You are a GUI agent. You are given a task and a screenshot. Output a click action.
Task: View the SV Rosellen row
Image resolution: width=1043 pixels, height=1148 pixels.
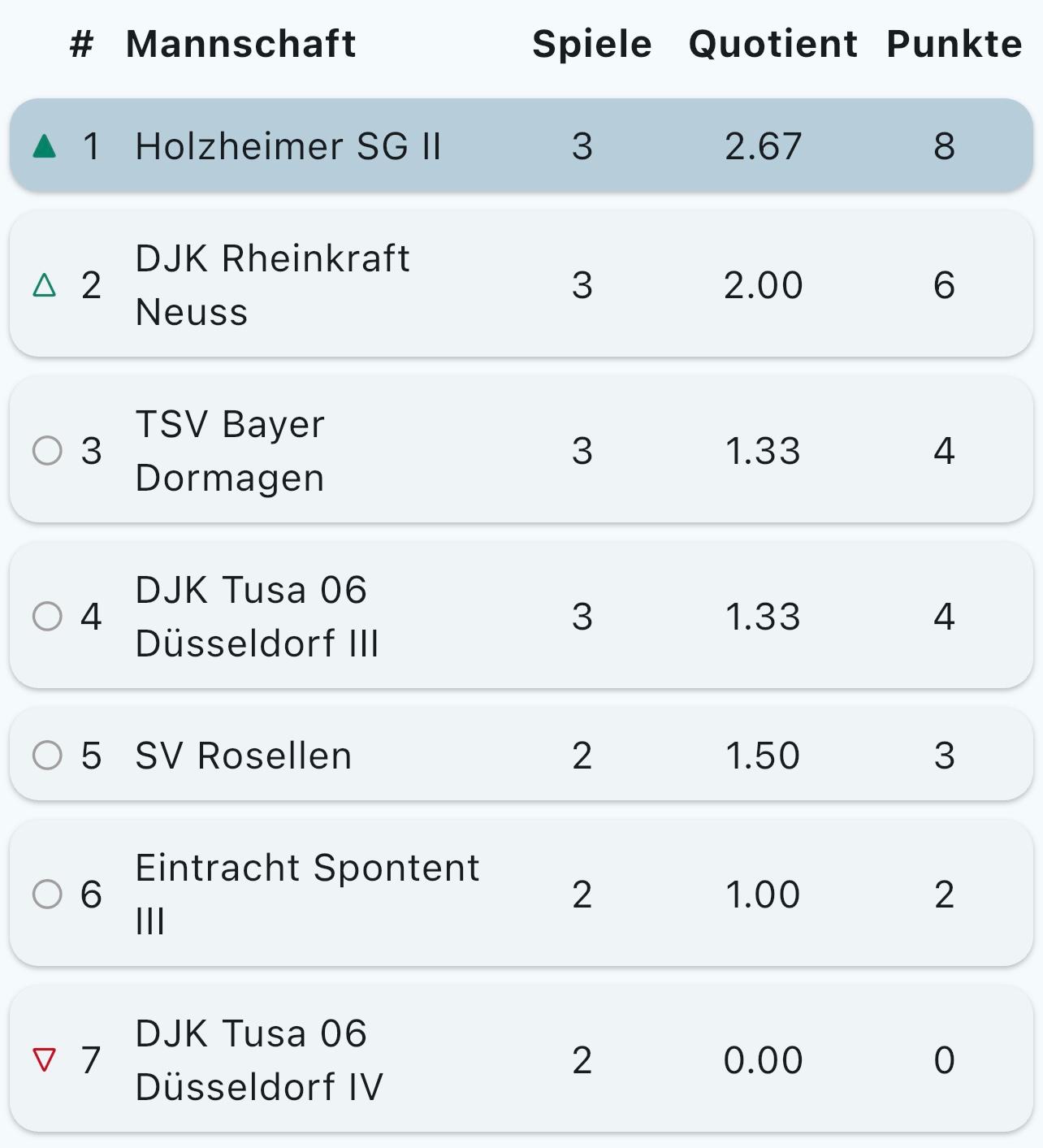520,755
